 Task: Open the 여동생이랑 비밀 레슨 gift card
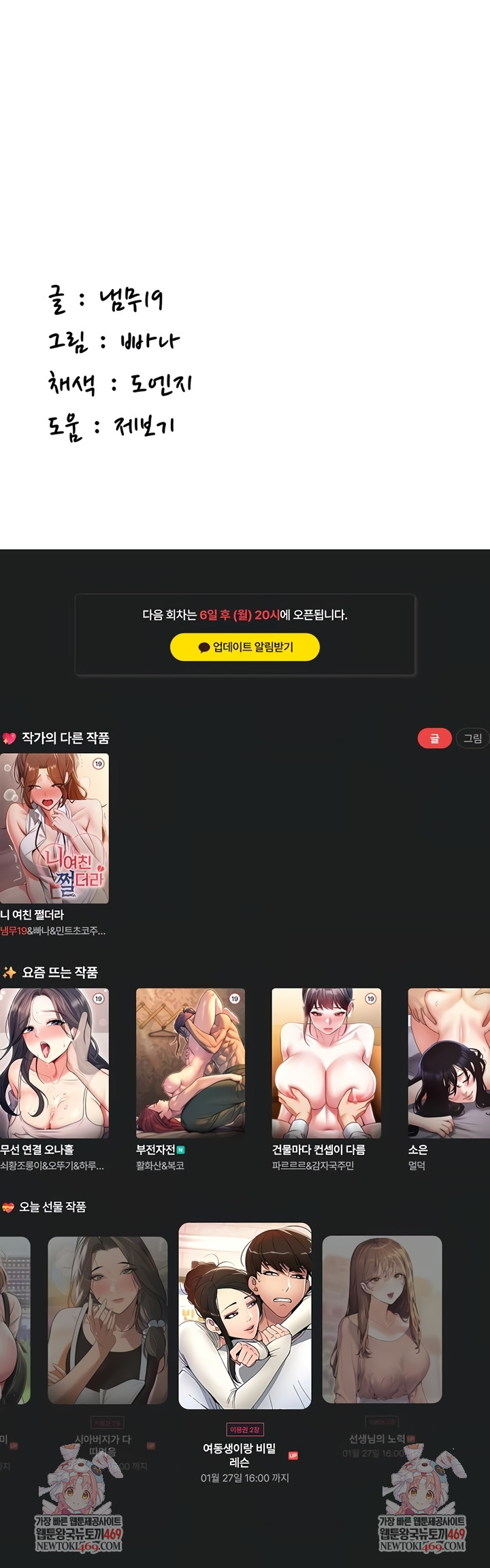pos(245,1316)
